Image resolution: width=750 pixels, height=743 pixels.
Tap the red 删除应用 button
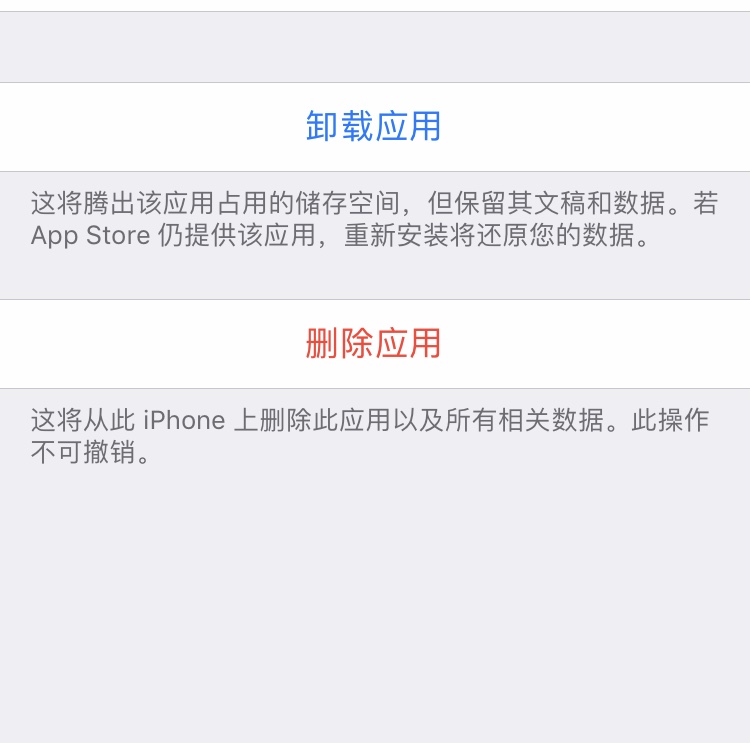click(x=374, y=344)
